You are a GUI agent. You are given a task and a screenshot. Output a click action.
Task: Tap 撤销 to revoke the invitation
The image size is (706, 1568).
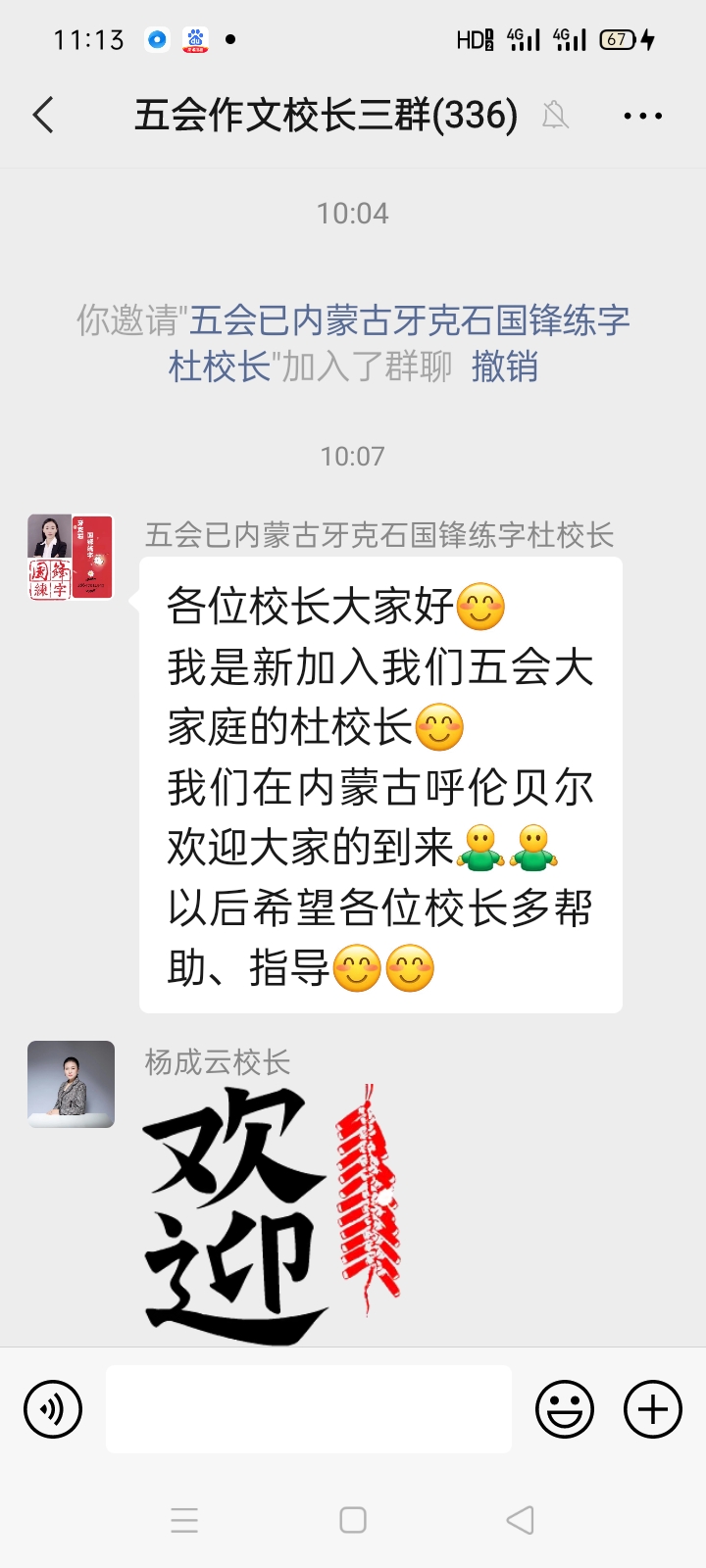[x=504, y=367]
